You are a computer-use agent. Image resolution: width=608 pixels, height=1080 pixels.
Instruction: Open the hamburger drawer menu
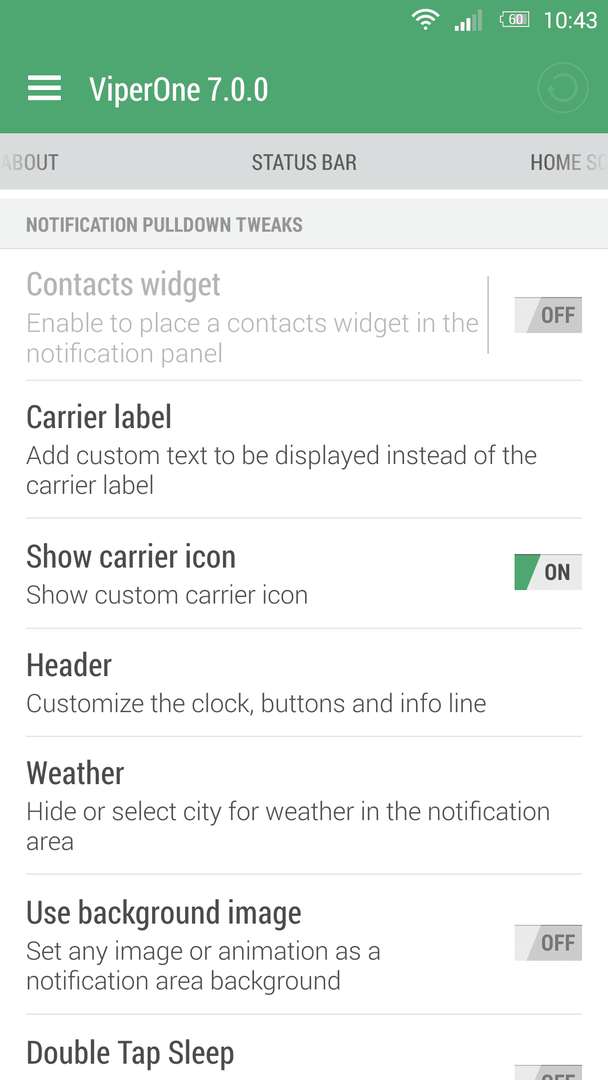coord(44,89)
